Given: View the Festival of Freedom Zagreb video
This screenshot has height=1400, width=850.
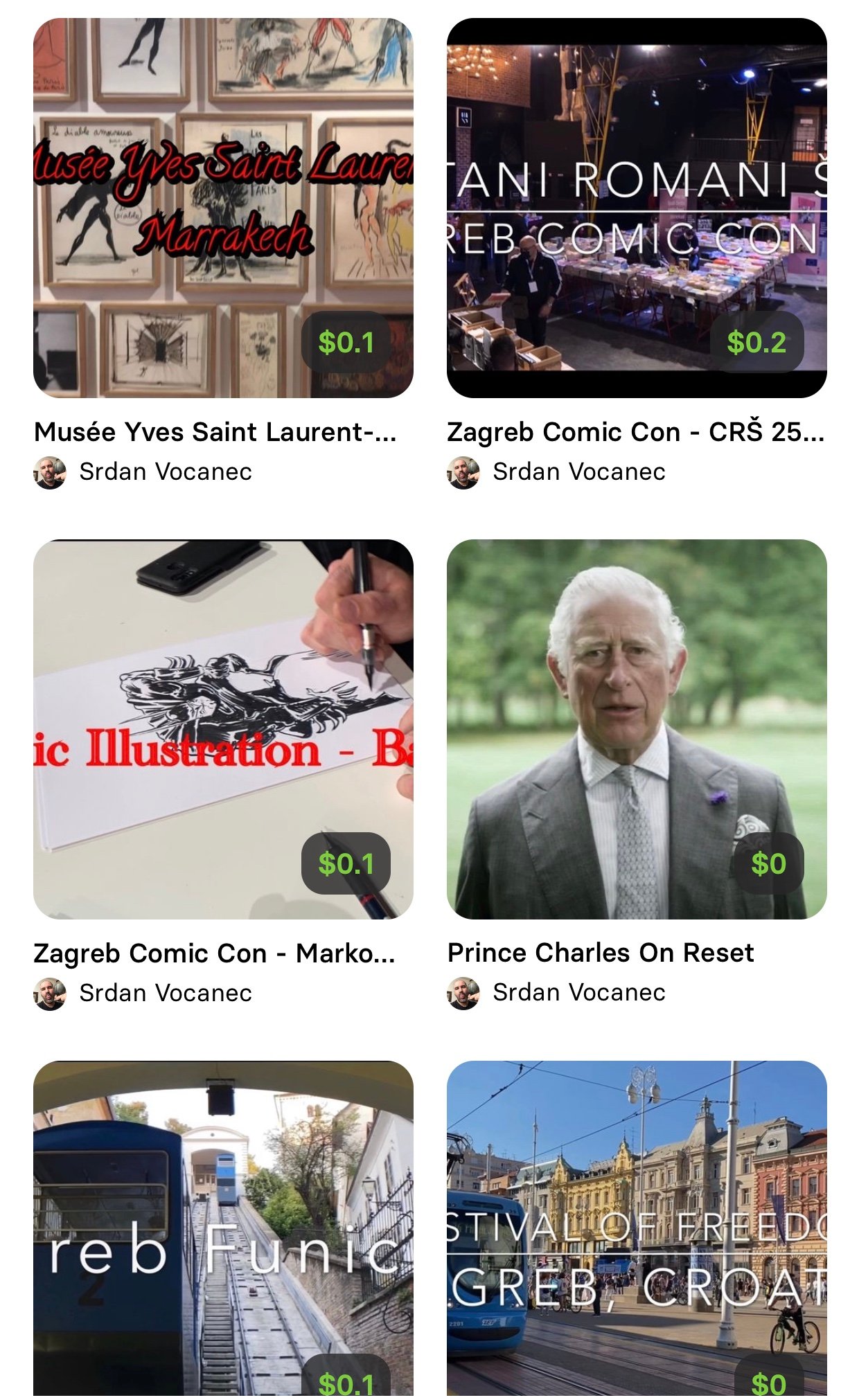Looking at the screenshot, I should pos(636,1227).
